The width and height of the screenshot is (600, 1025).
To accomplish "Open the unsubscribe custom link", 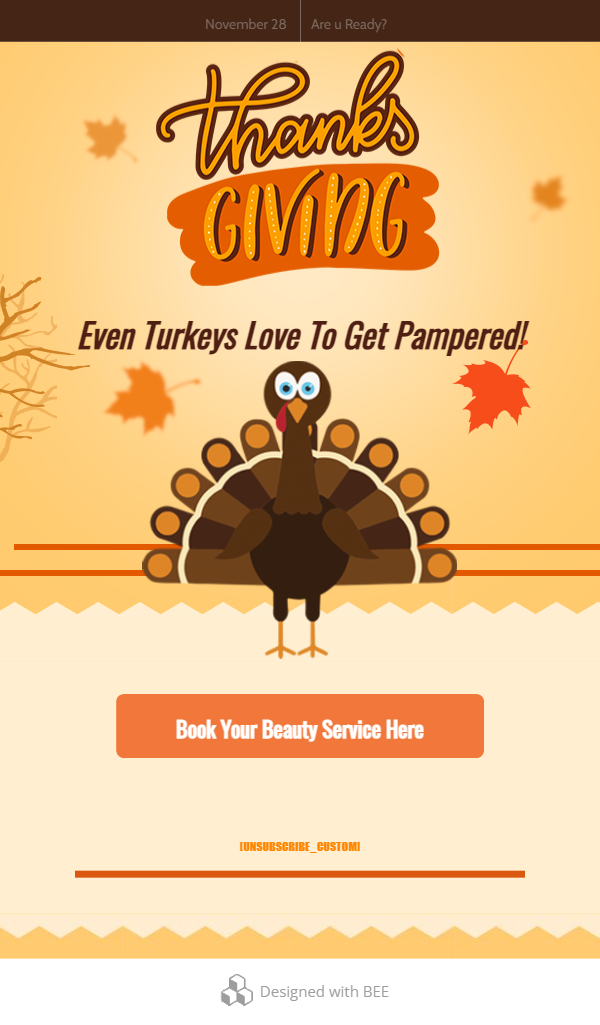I will point(300,847).
